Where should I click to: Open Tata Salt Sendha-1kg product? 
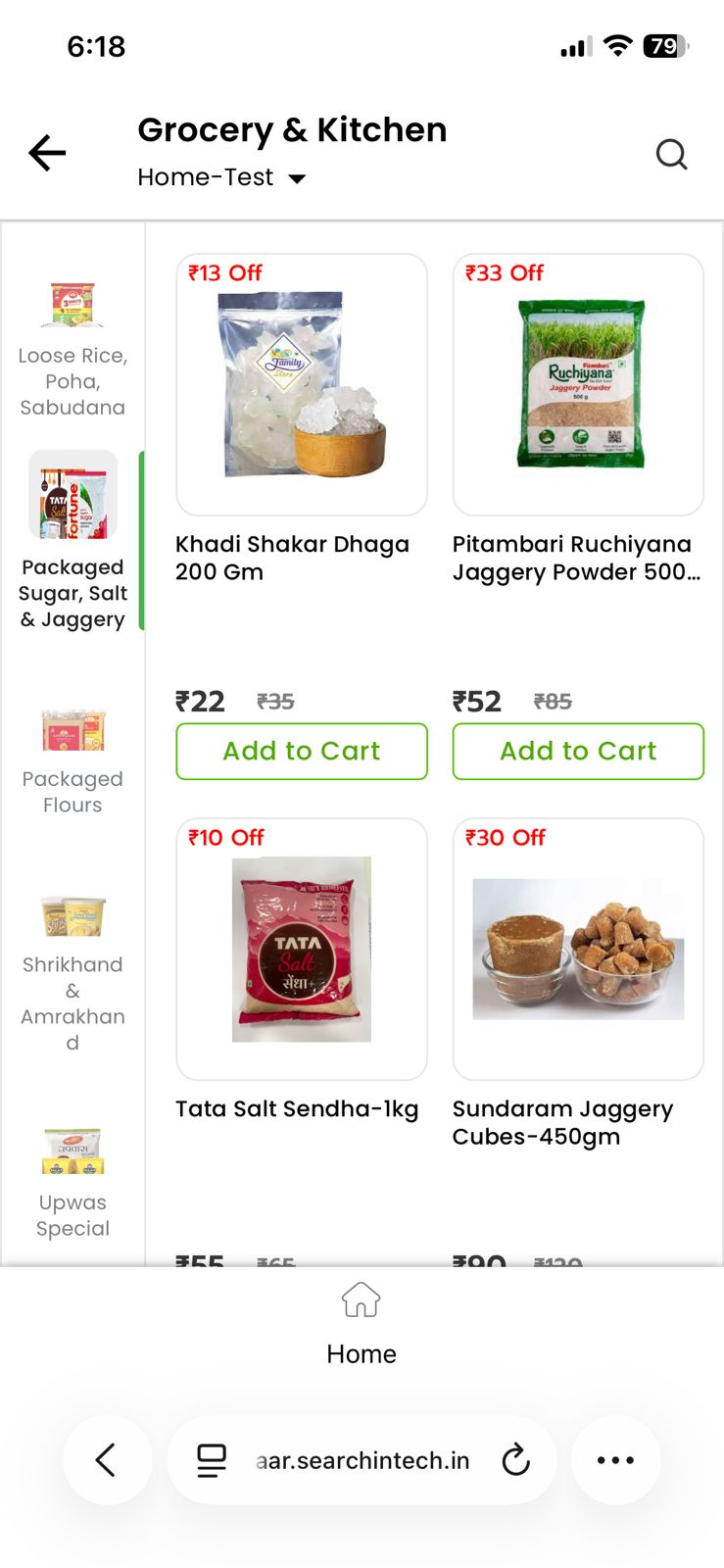pos(302,949)
